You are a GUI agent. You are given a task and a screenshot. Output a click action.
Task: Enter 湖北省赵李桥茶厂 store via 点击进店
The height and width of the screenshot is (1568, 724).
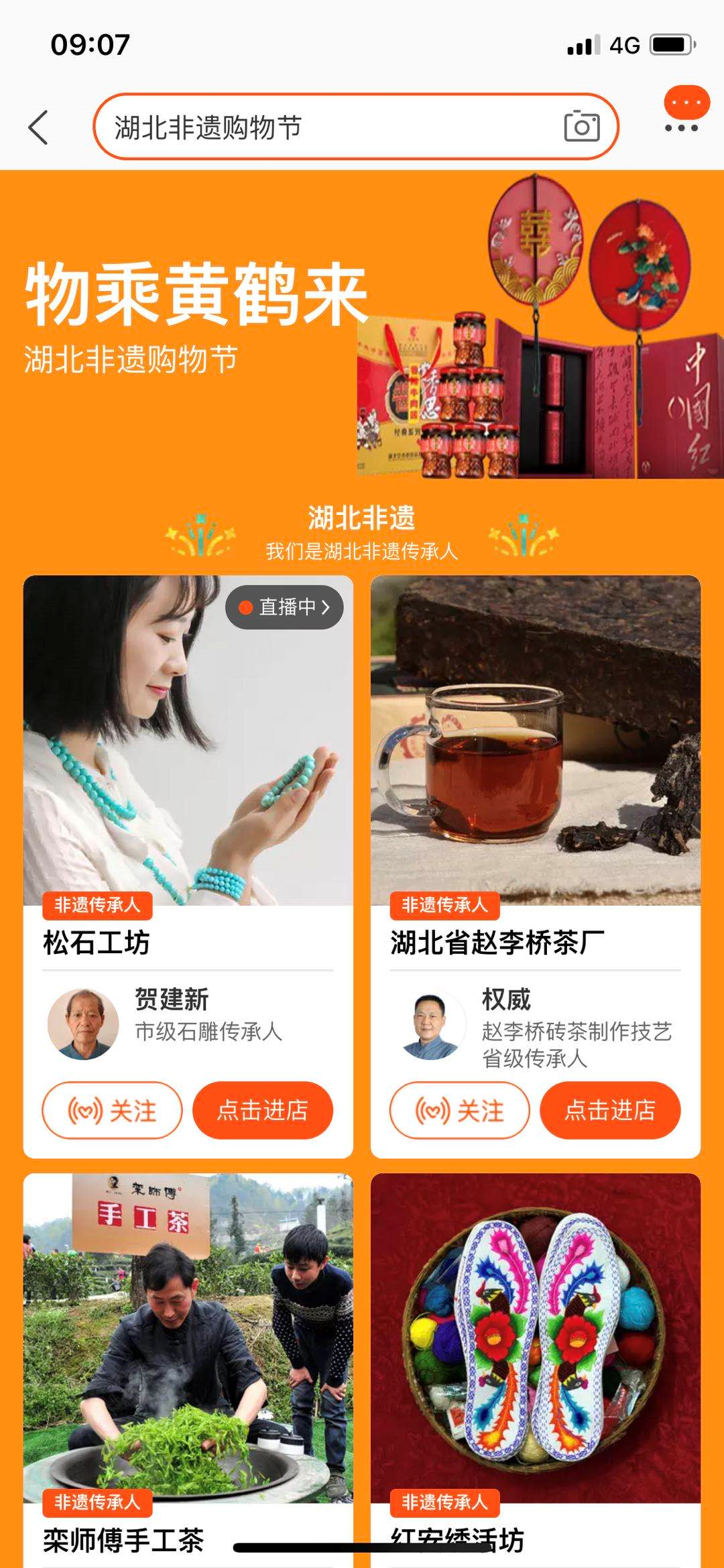coord(610,1111)
